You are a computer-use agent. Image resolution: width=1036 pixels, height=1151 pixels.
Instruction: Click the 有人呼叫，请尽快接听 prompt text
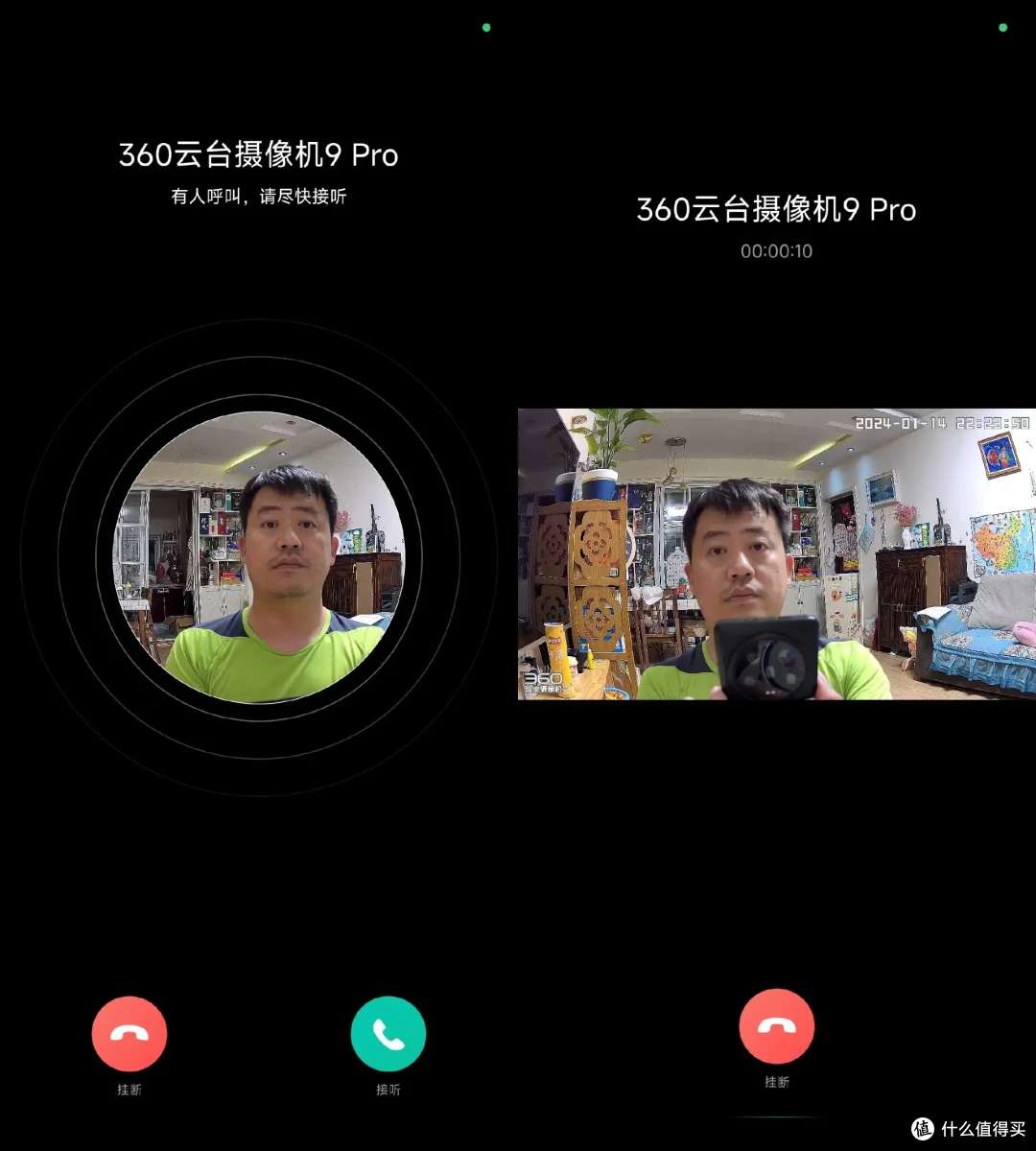260,197
